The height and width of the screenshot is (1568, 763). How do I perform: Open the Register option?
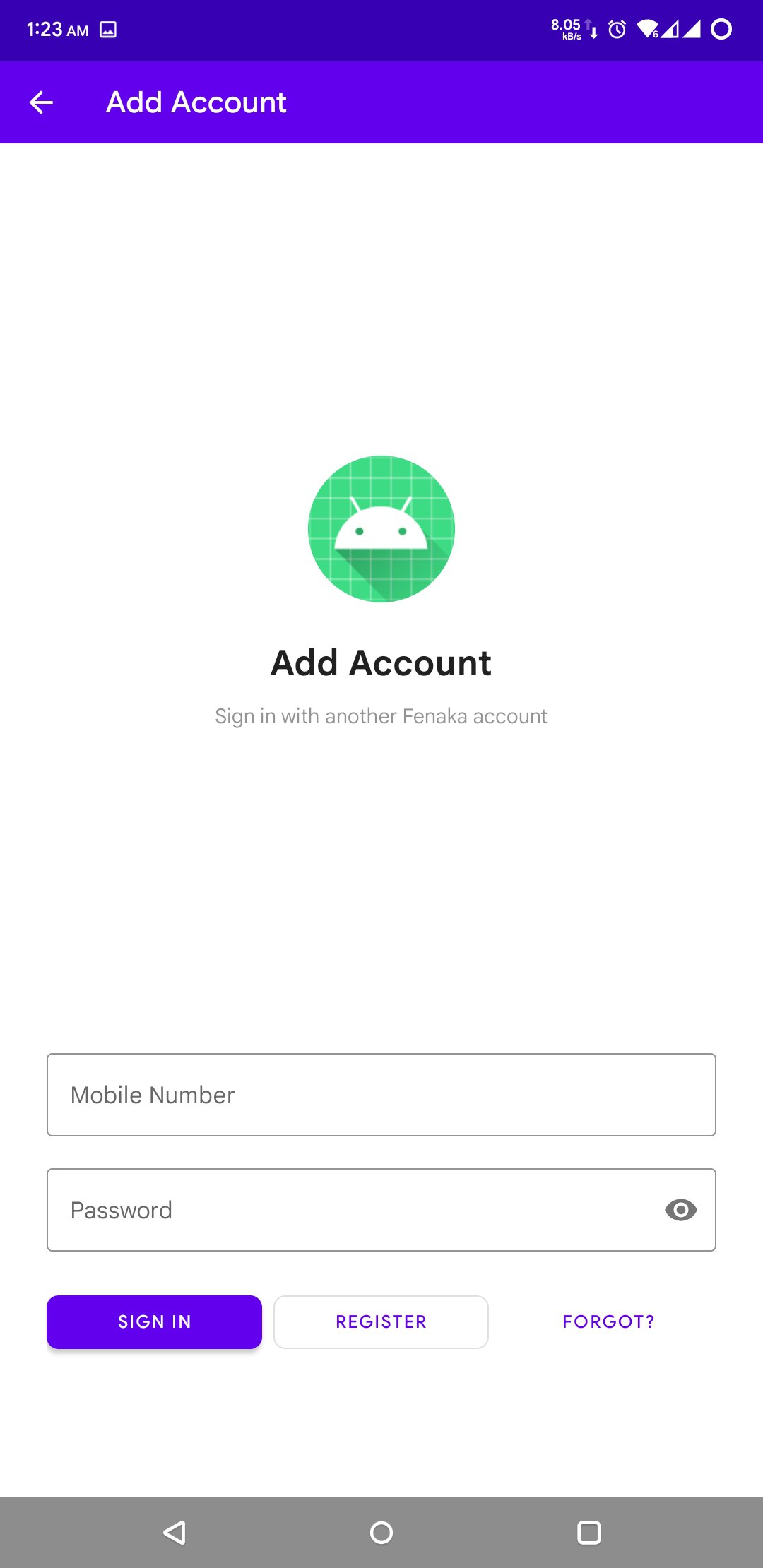(381, 1321)
